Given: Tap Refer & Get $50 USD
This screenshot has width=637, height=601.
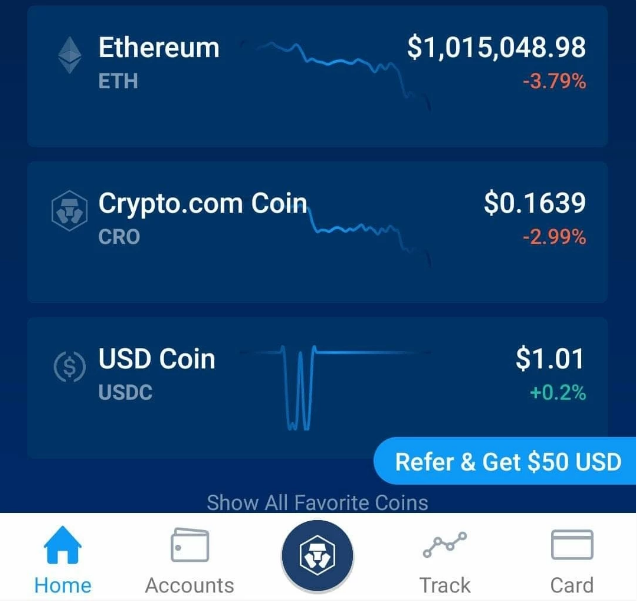Looking at the screenshot, I should (507, 462).
